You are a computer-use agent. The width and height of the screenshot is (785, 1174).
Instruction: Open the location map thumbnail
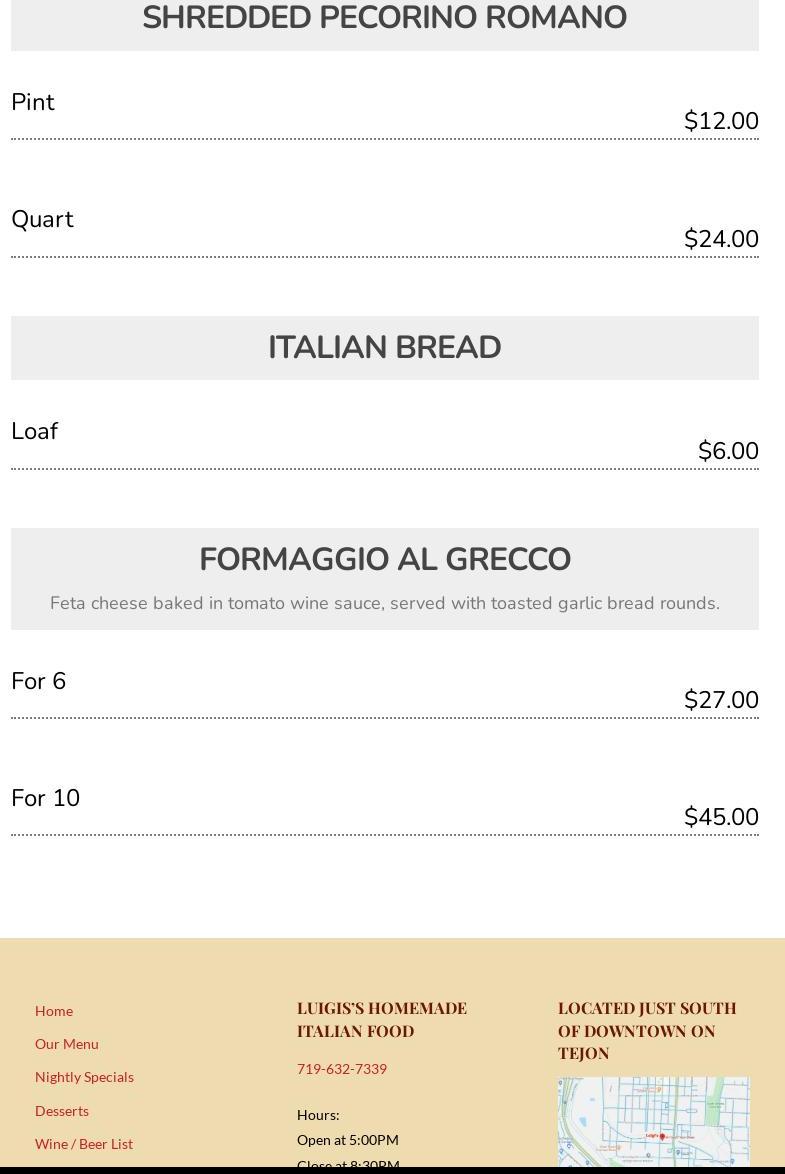(653, 1120)
